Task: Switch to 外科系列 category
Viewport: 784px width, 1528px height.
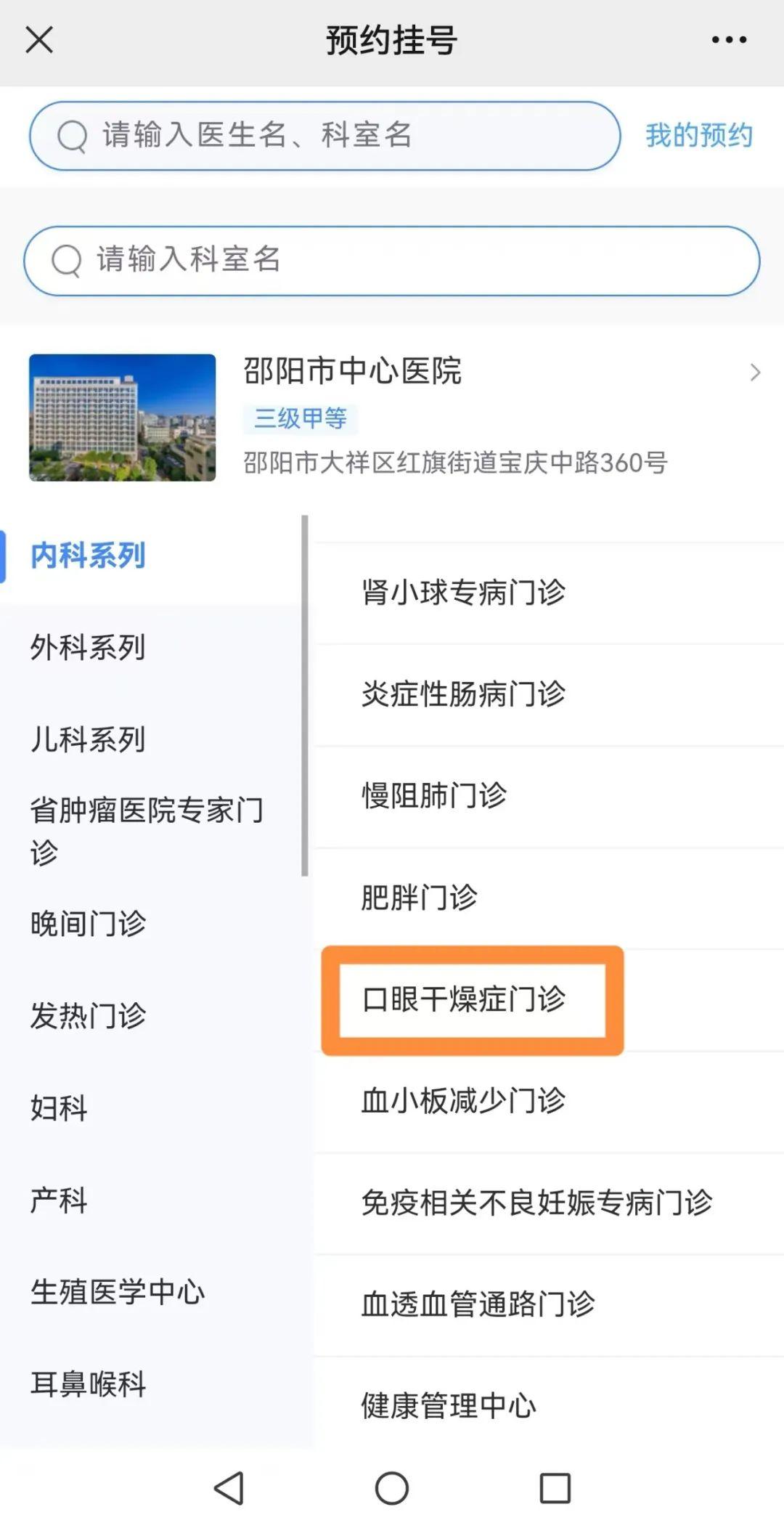Action: (88, 647)
